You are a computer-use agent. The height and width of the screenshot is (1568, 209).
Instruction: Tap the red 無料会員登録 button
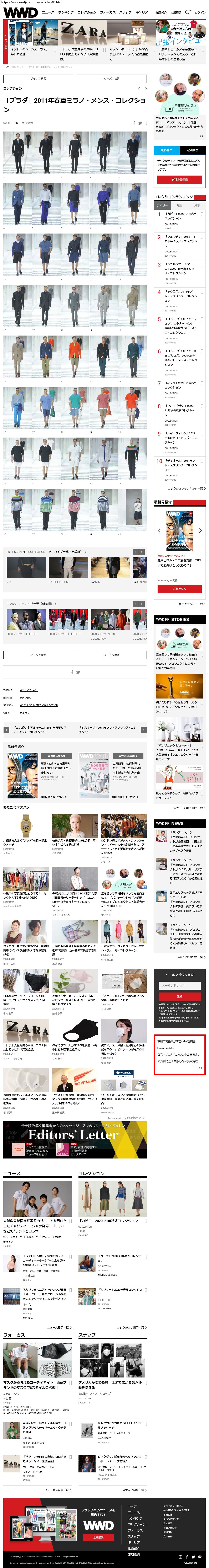pyautogui.click(x=179, y=180)
